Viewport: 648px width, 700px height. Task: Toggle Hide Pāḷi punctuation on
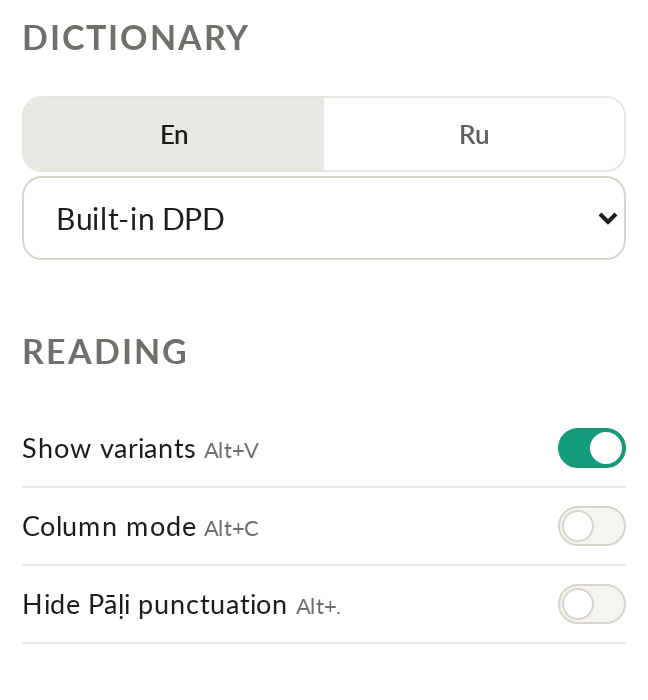(x=591, y=604)
